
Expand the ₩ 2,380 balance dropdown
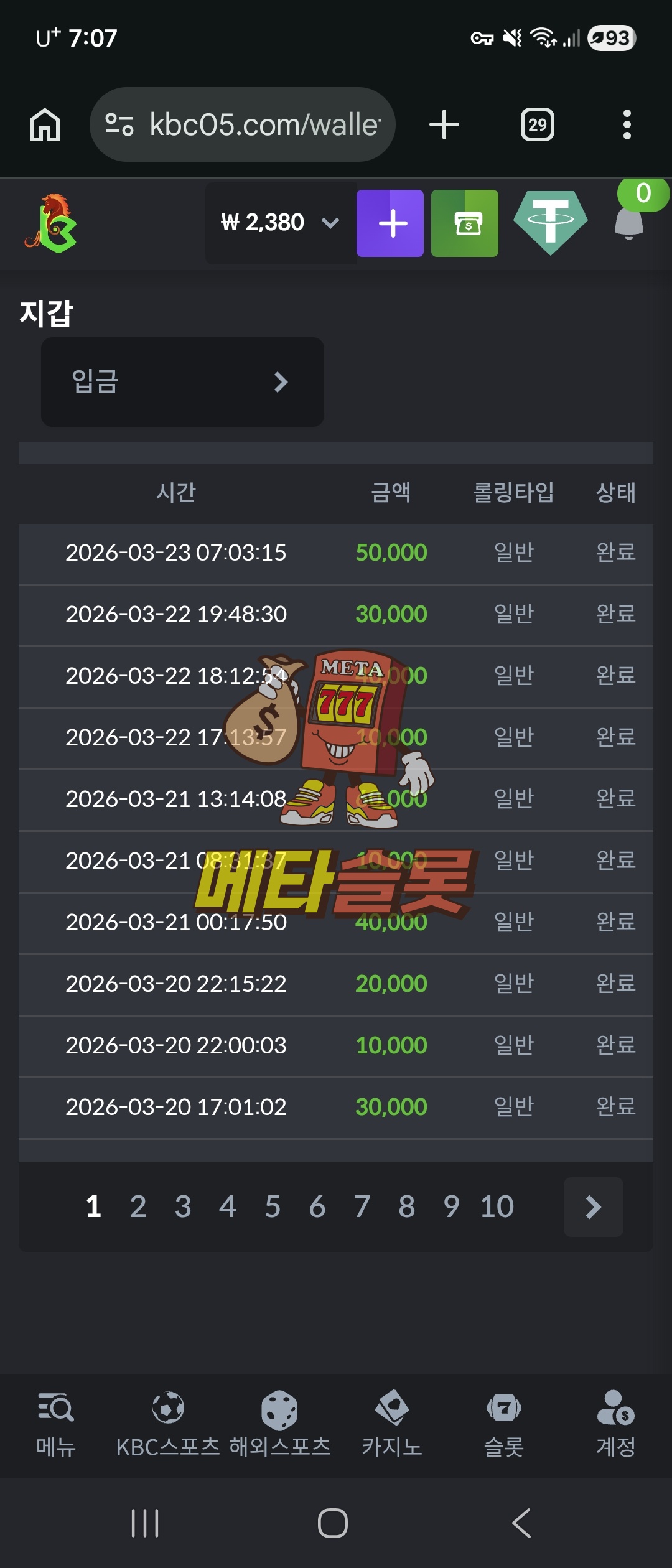click(280, 223)
